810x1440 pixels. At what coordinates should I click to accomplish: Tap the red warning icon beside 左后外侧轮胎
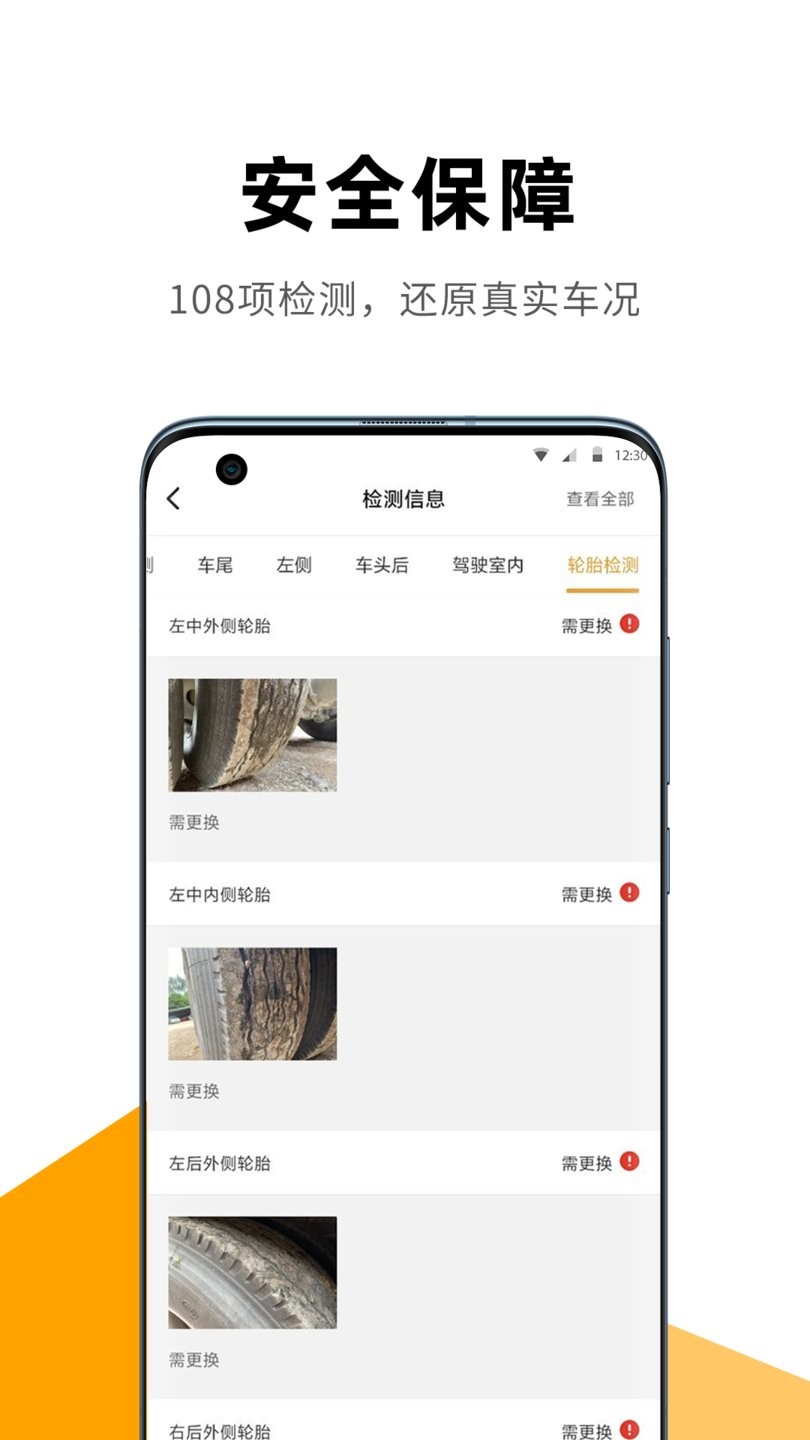[x=629, y=1162]
